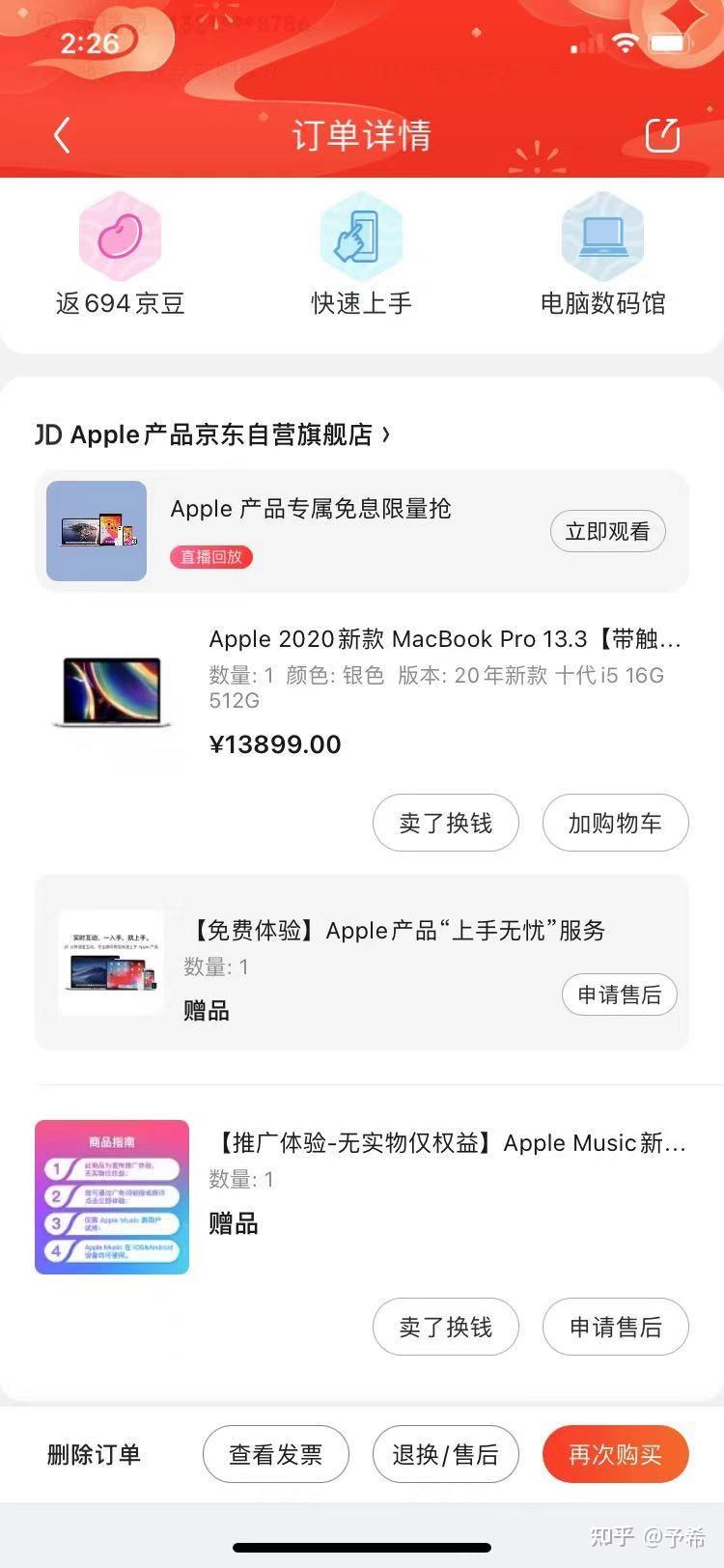Open the JD Apple 产品京东自营旗舰店 store link
Image resolution: width=724 pixels, height=1568 pixels.
click(212, 434)
